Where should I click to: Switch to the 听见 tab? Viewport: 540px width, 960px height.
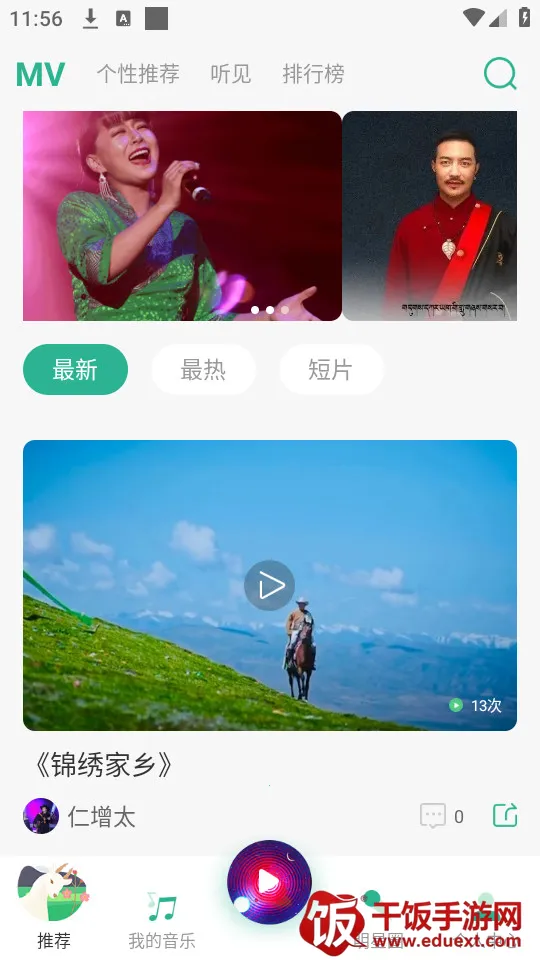[x=231, y=74]
